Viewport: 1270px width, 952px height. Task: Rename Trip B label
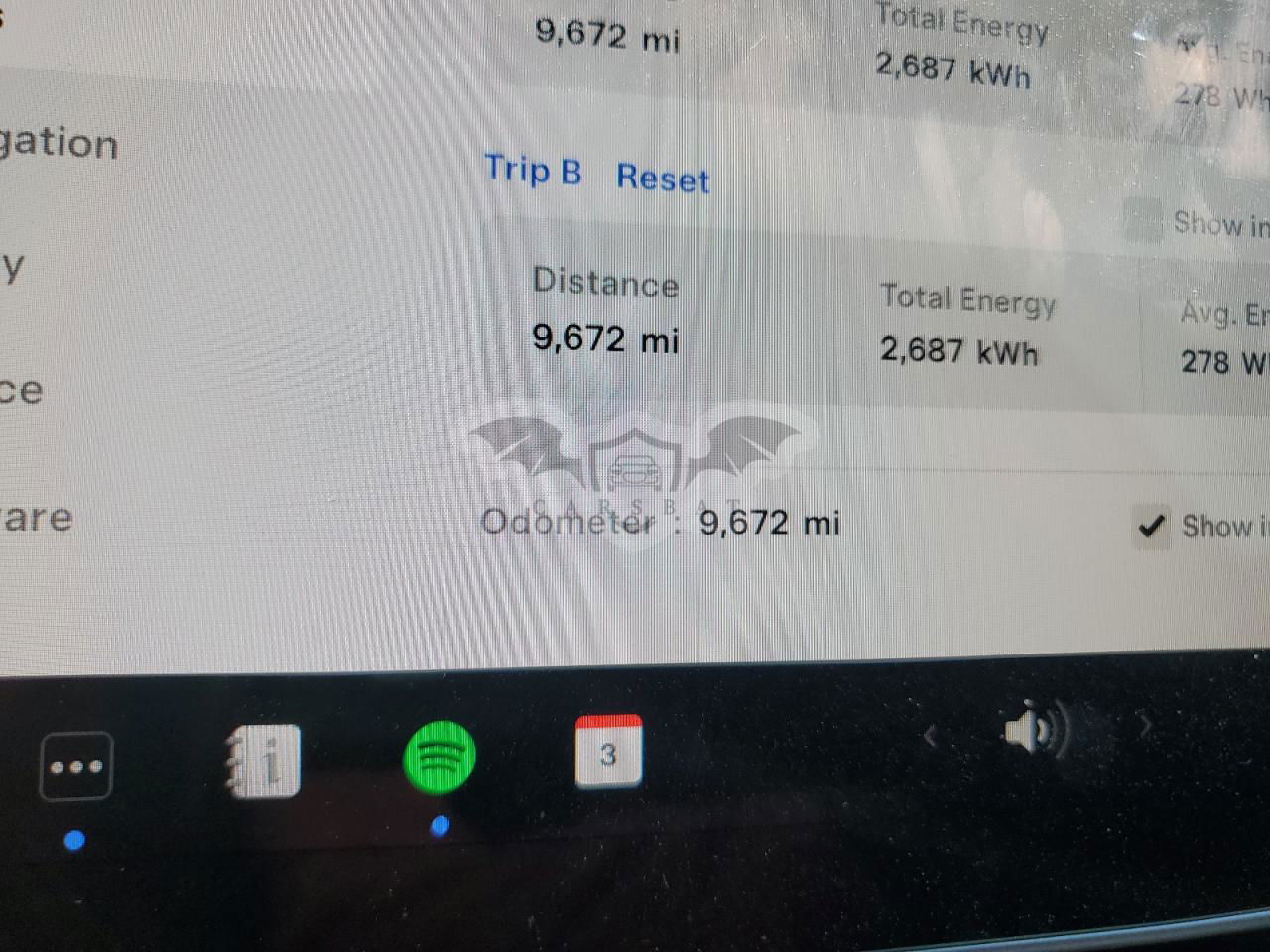[x=533, y=170]
